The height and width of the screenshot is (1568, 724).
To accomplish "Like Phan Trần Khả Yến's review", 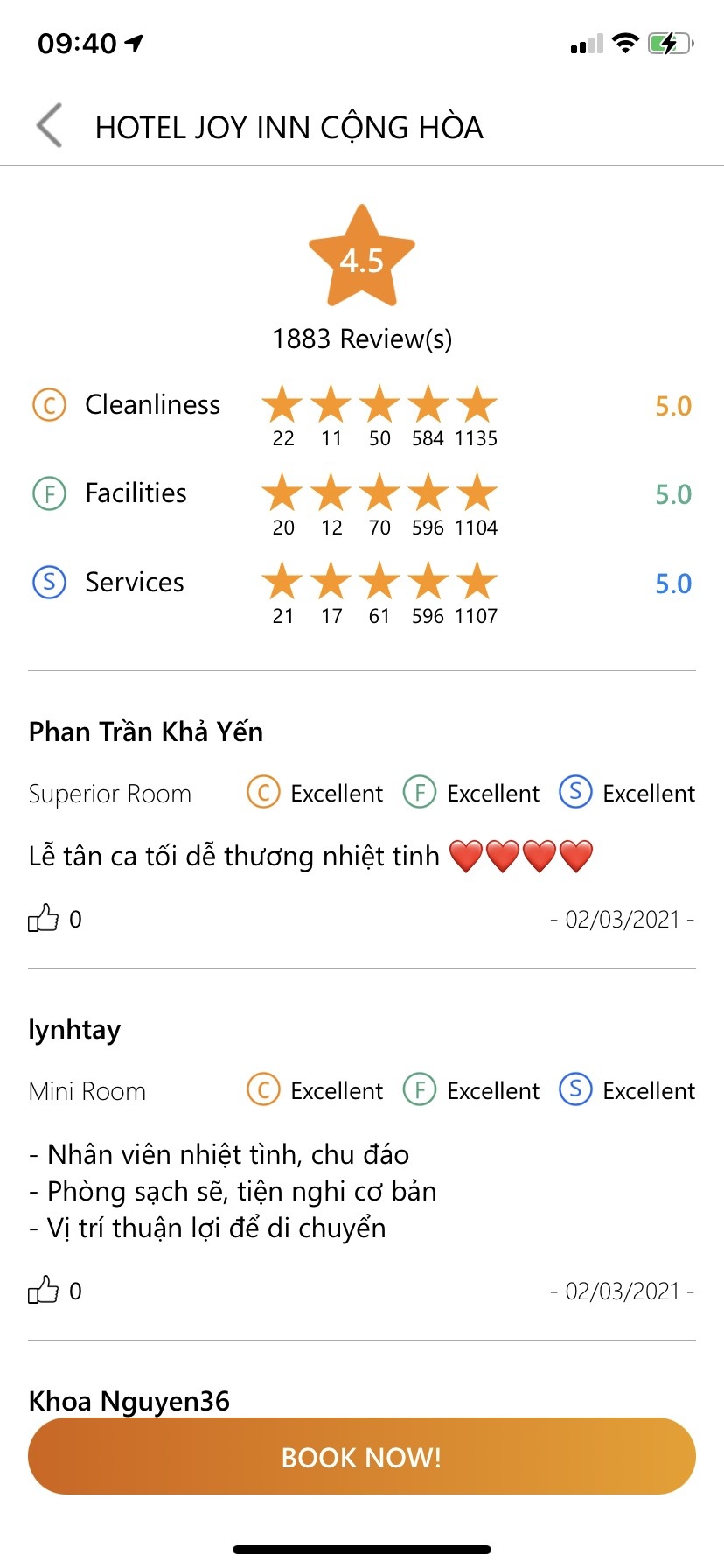I will coord(44,918).
